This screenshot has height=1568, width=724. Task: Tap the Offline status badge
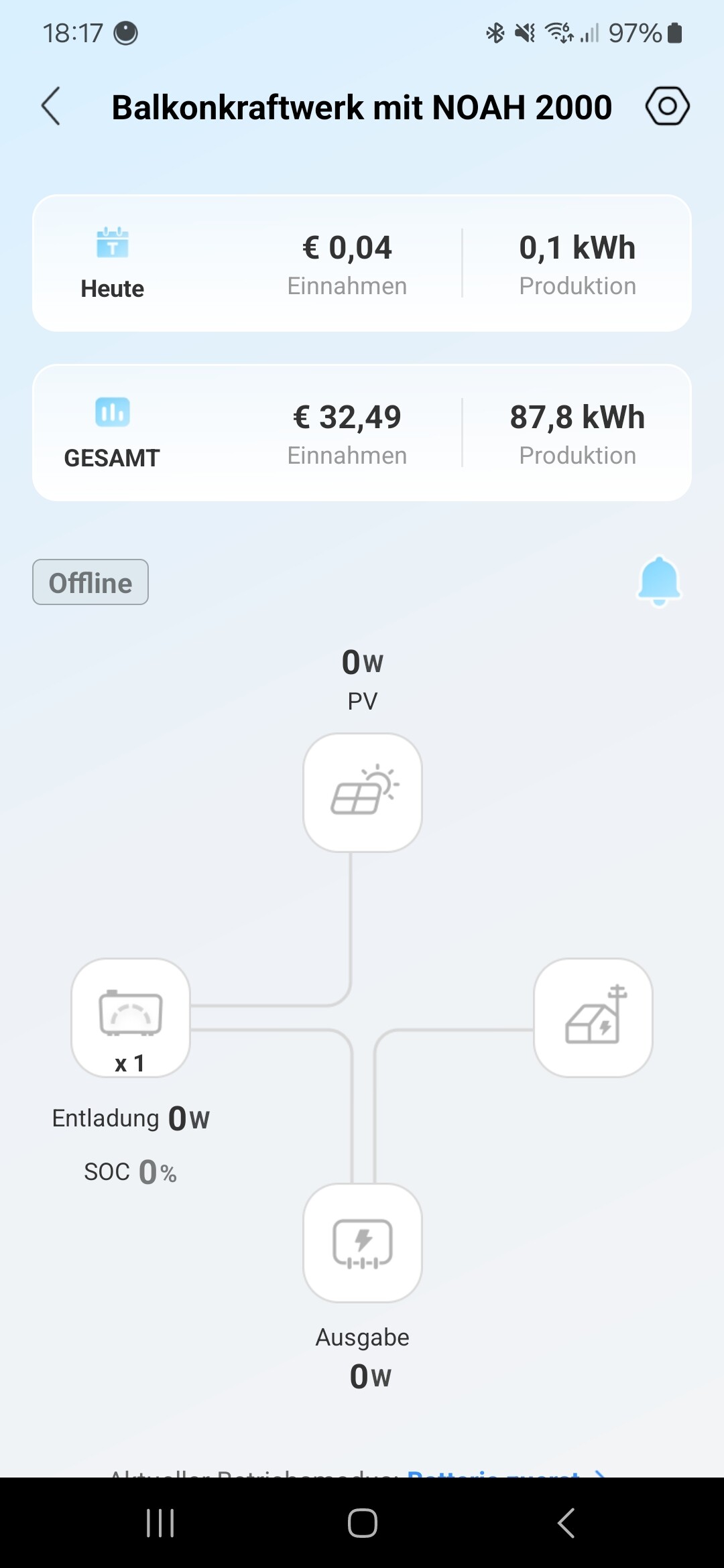pyautogui.click(x=90, y=582)
